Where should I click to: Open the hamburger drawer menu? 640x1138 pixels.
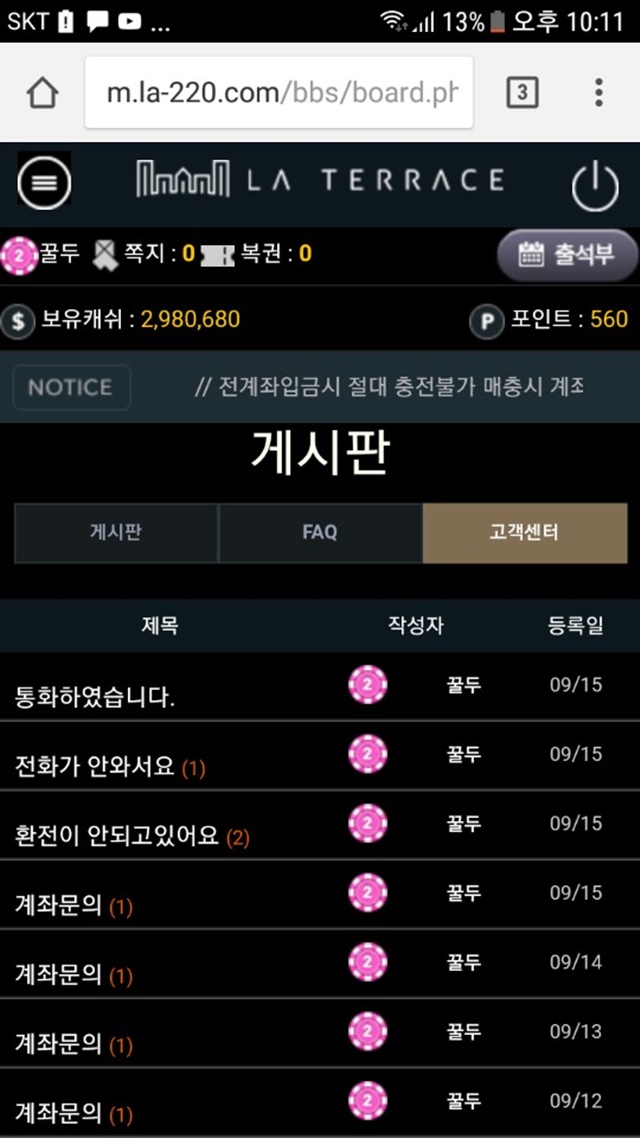[x=44, y=182]
